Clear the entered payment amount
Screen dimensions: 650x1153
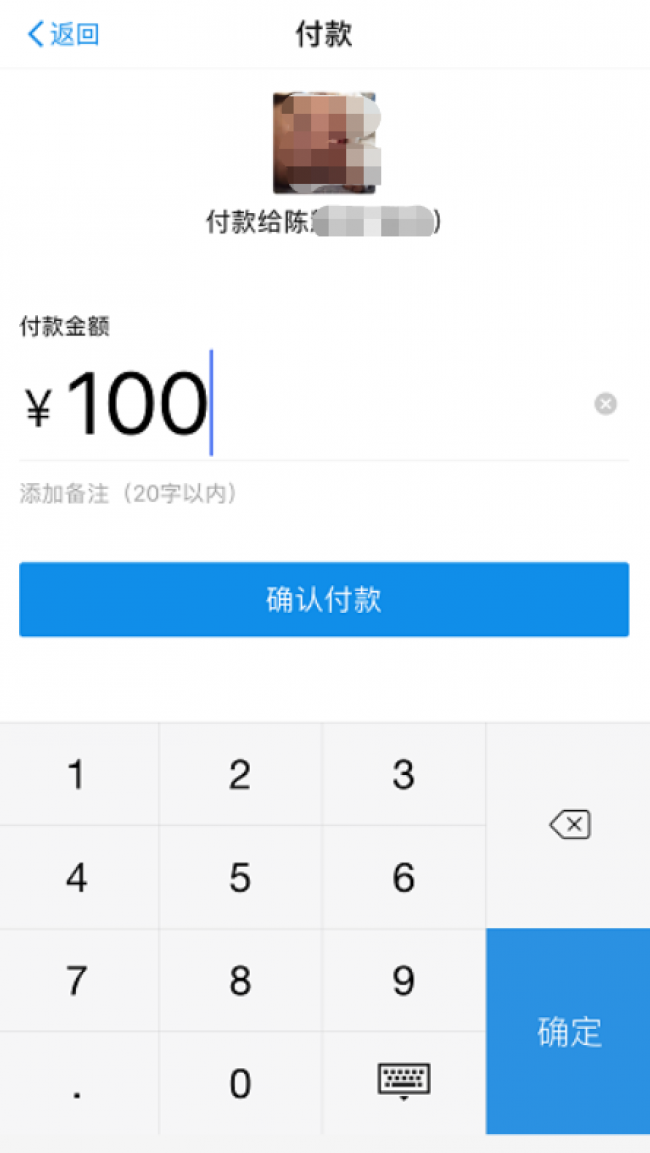coord(605,404)
